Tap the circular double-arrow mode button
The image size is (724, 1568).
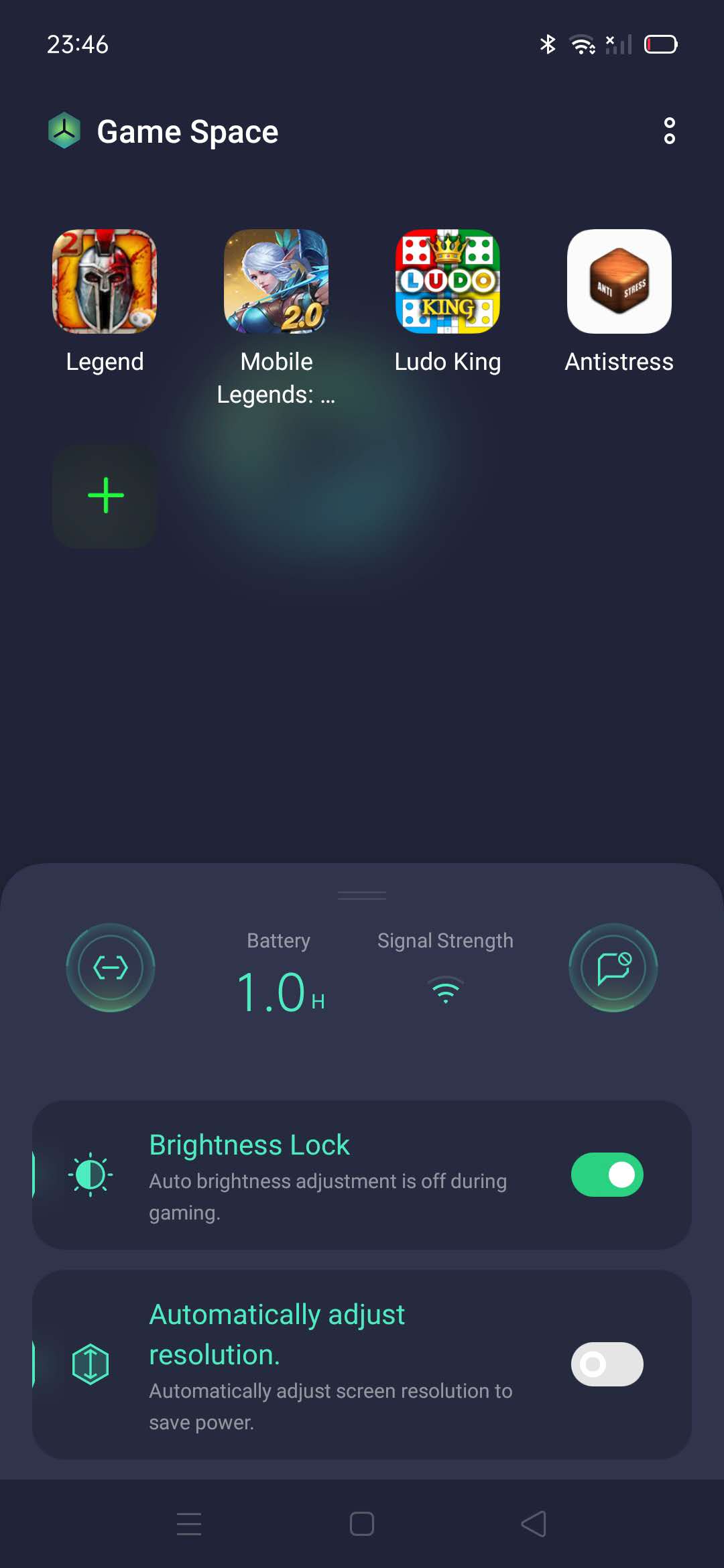(111, 967)
